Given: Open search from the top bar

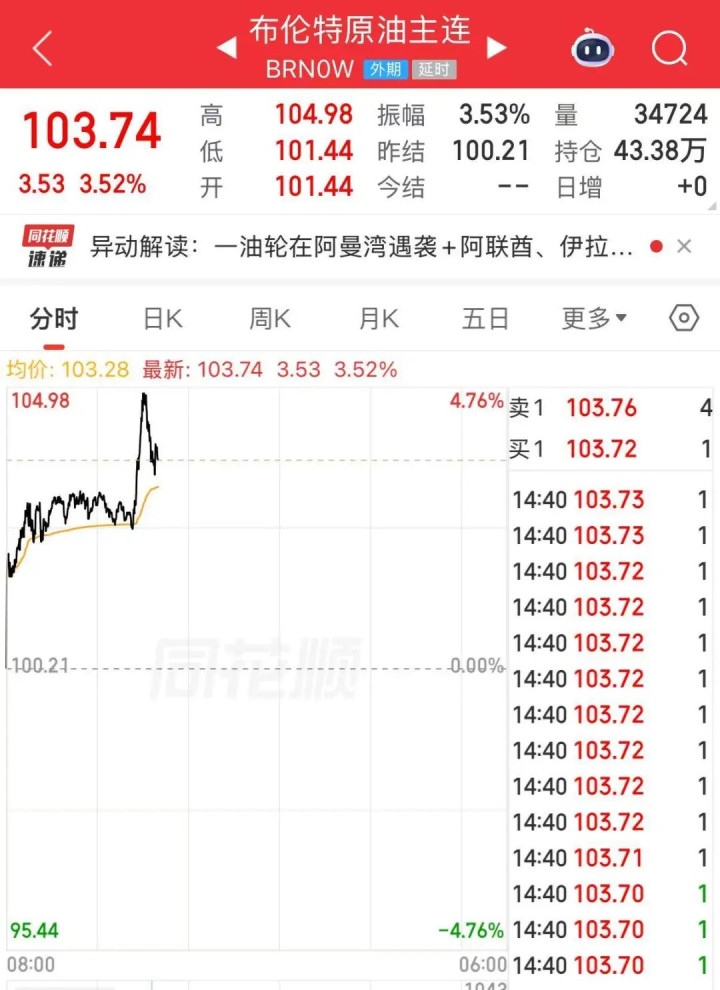Looking at the screenshot, I should point(669,47).
